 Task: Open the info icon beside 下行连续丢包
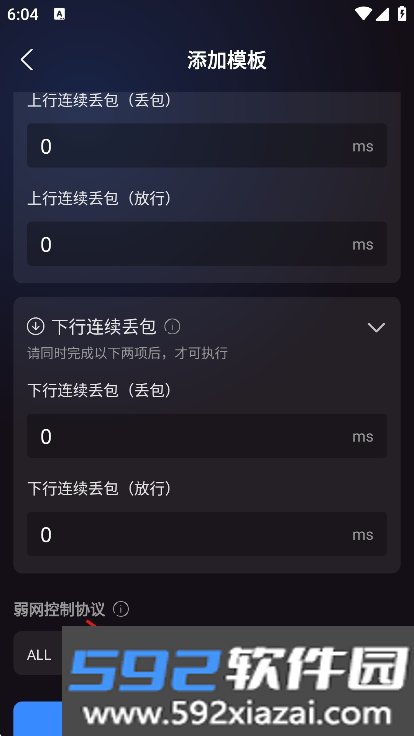172,326
